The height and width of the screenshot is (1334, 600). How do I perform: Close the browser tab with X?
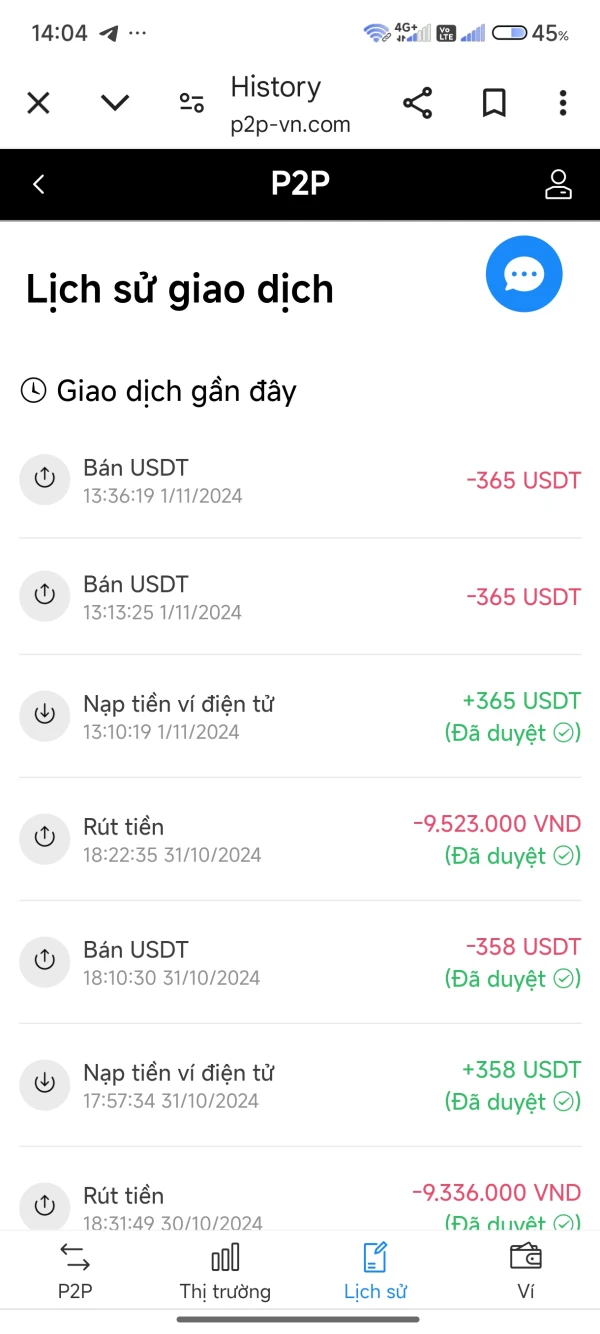coord(38,103)
